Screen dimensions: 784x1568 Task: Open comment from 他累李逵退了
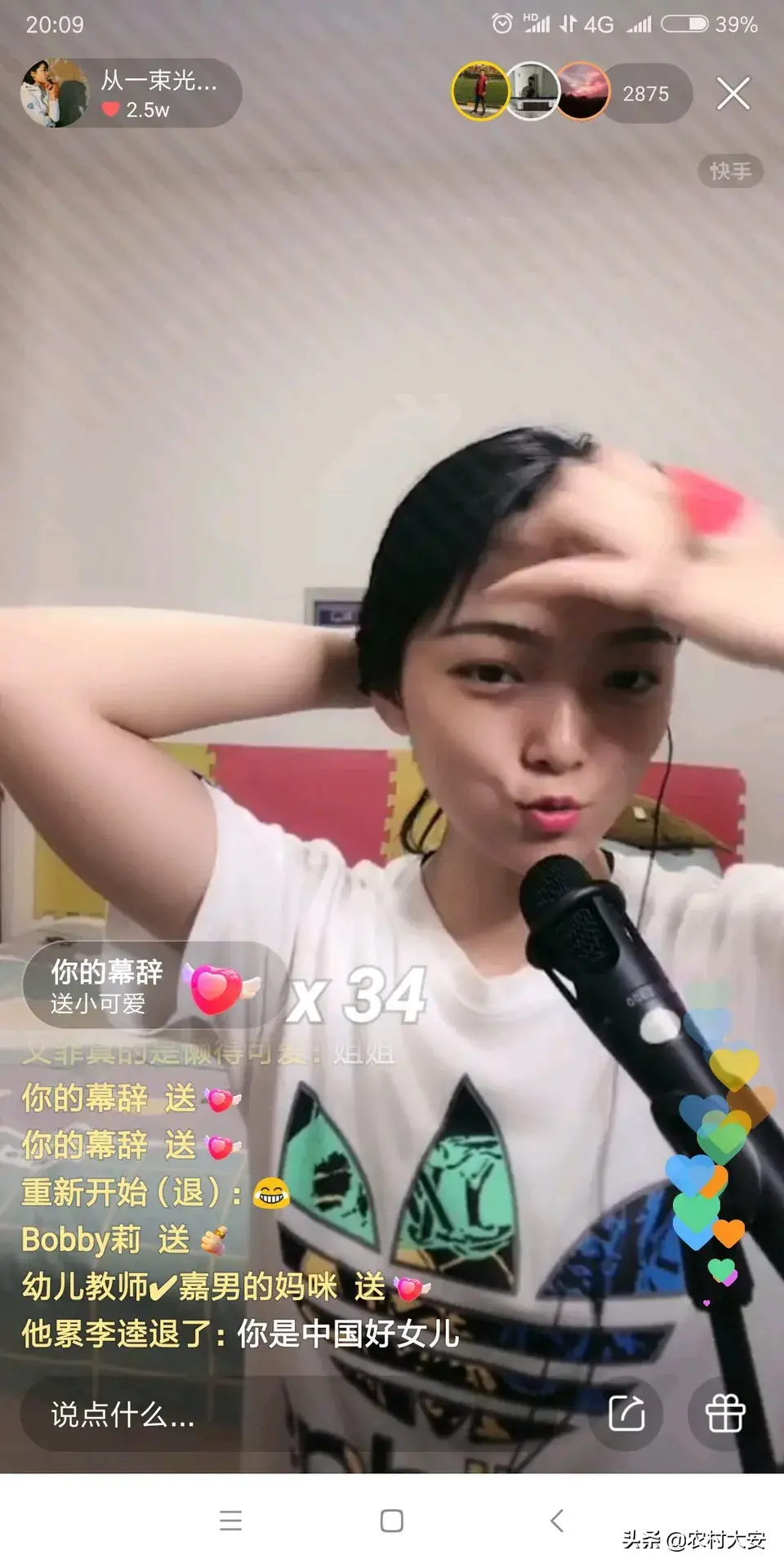240,1334
